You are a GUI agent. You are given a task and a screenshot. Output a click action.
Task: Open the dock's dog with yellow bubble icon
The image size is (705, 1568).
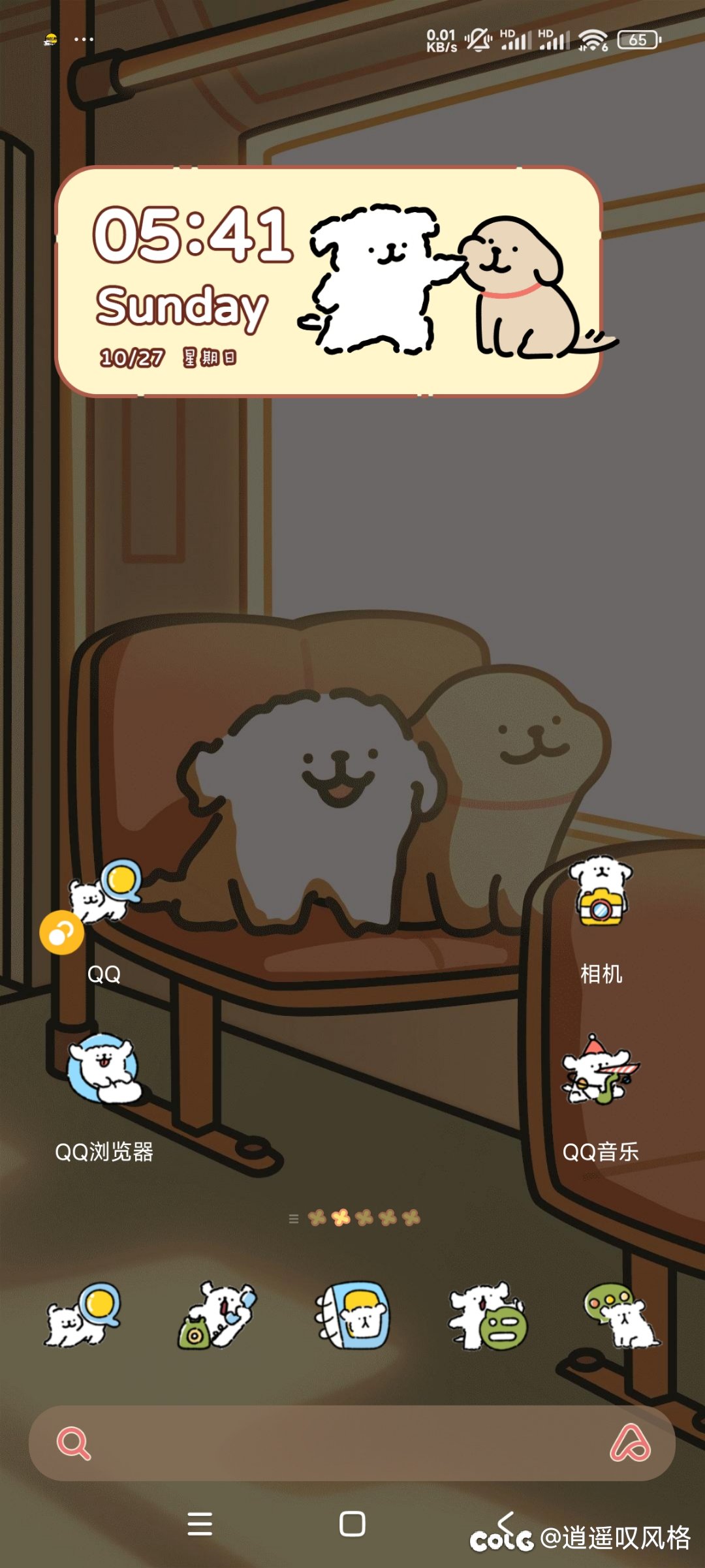(83, 1315)
